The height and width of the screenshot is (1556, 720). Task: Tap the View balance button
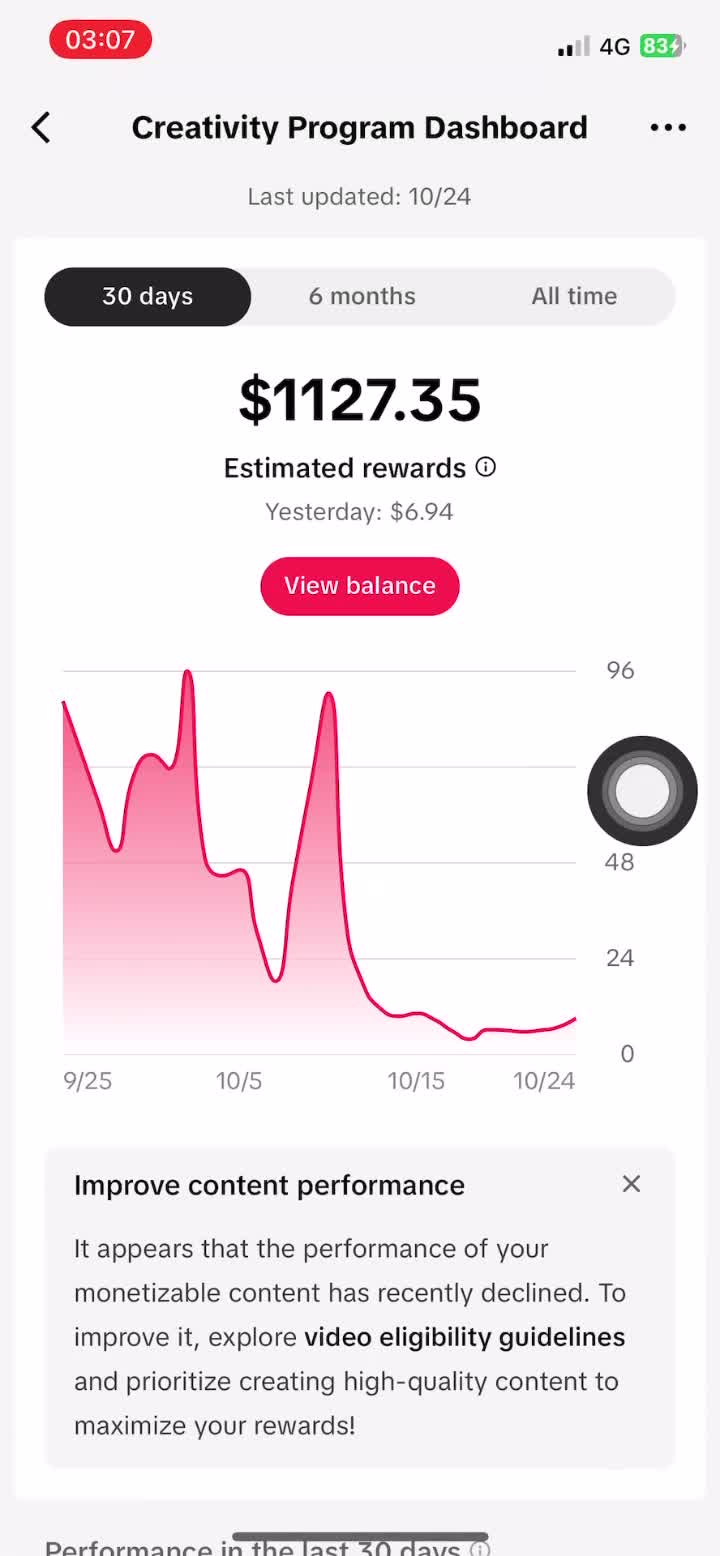(x=360, y=586)
